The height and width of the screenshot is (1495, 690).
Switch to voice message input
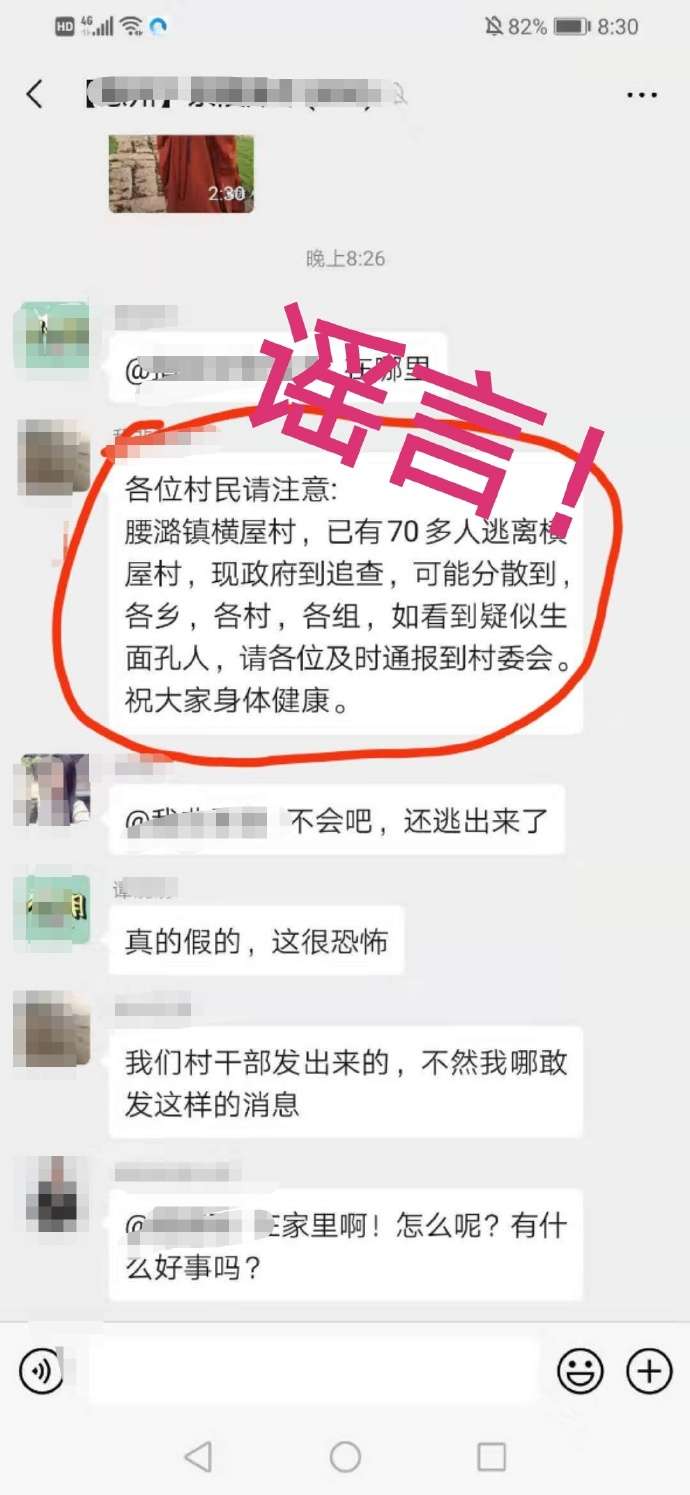[x=41, y=1371]
